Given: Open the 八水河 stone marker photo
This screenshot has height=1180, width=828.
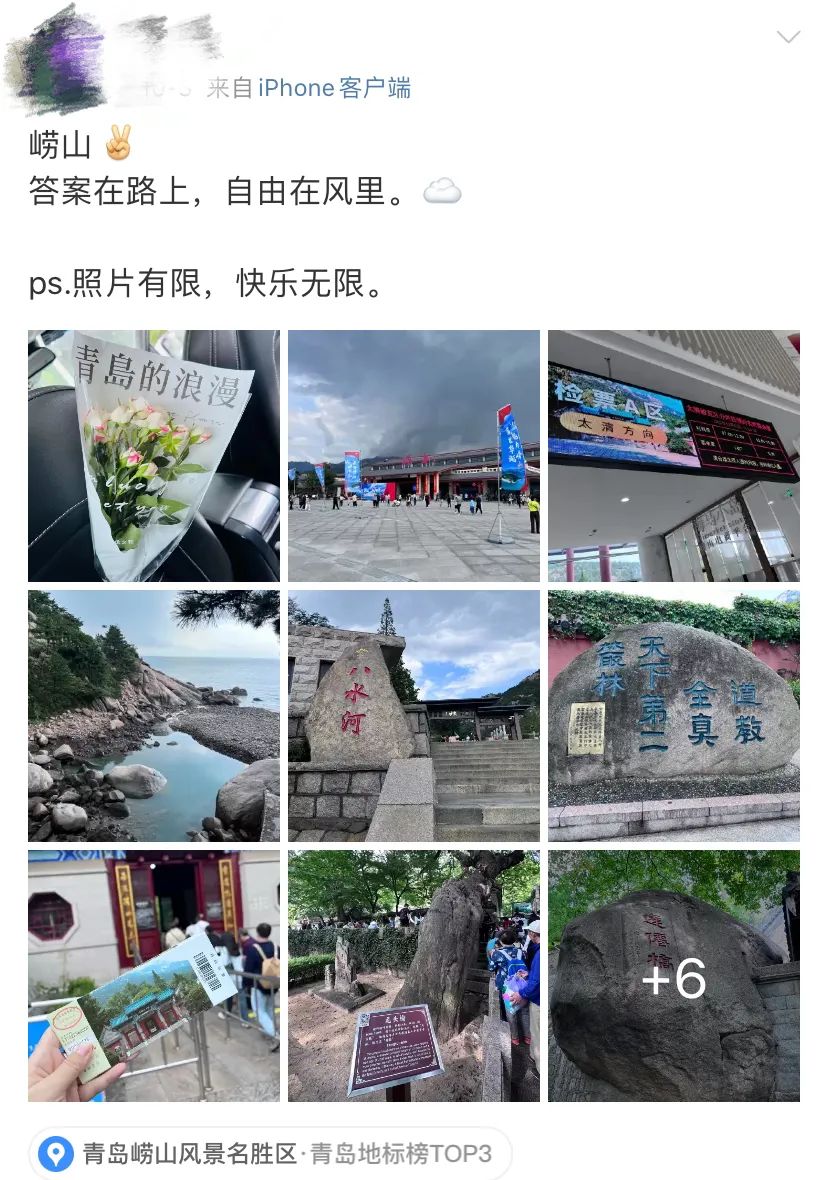Looking at the screenshot, I should coord(414,716).
